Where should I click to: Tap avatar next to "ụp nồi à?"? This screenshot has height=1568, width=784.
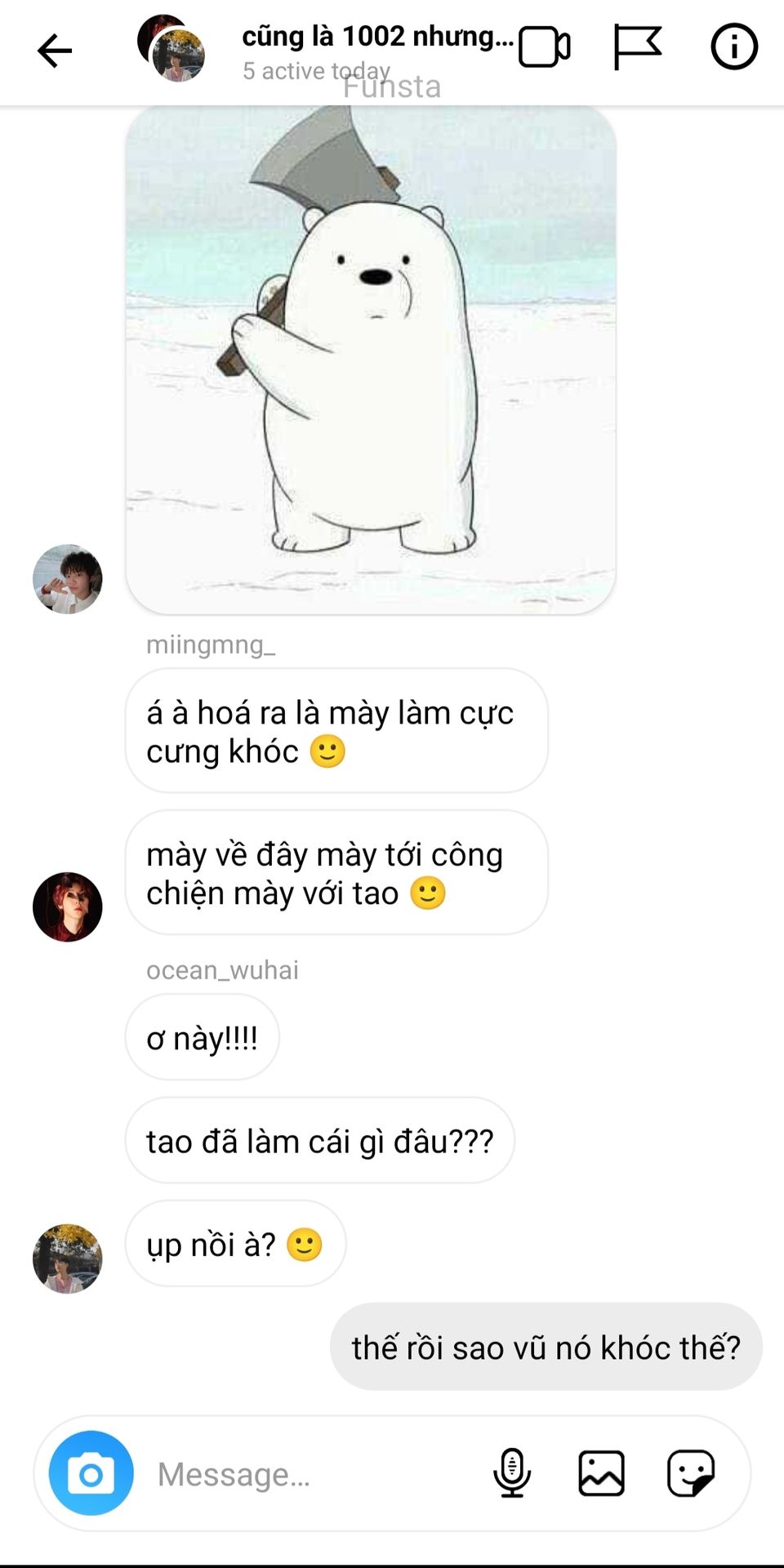point(68,1258)
